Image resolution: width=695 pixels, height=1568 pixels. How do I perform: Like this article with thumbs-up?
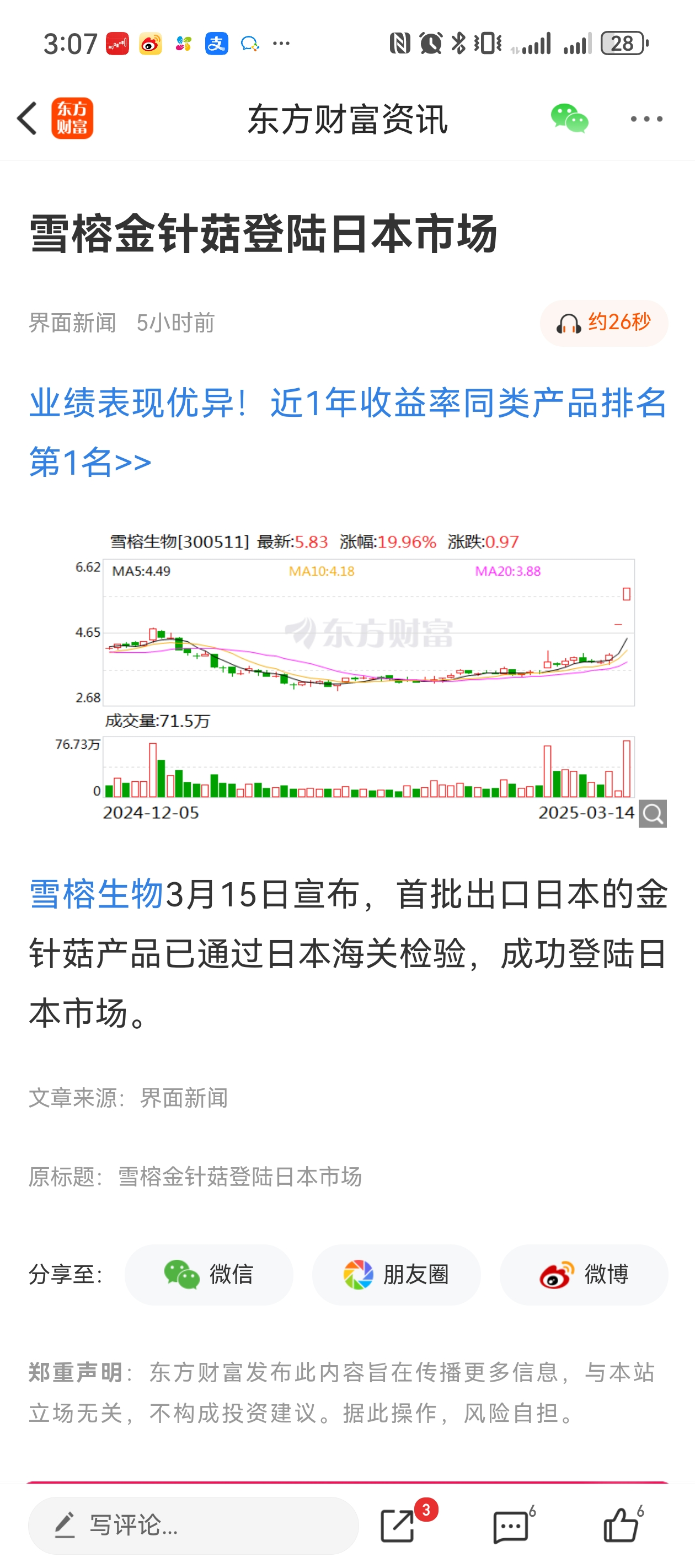[x=621, y=1525]
